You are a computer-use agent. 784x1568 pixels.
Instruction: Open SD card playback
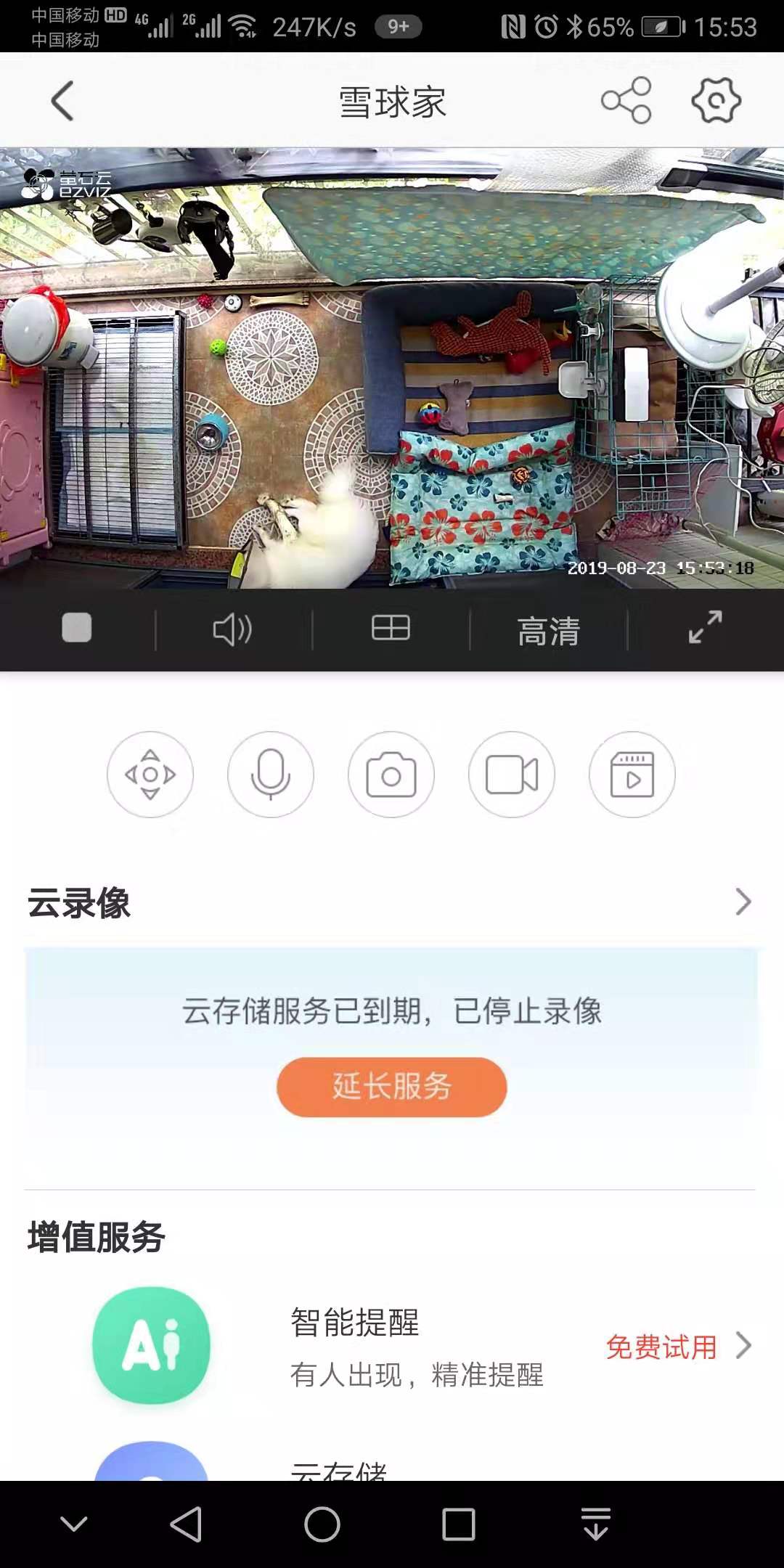[632, 775]
